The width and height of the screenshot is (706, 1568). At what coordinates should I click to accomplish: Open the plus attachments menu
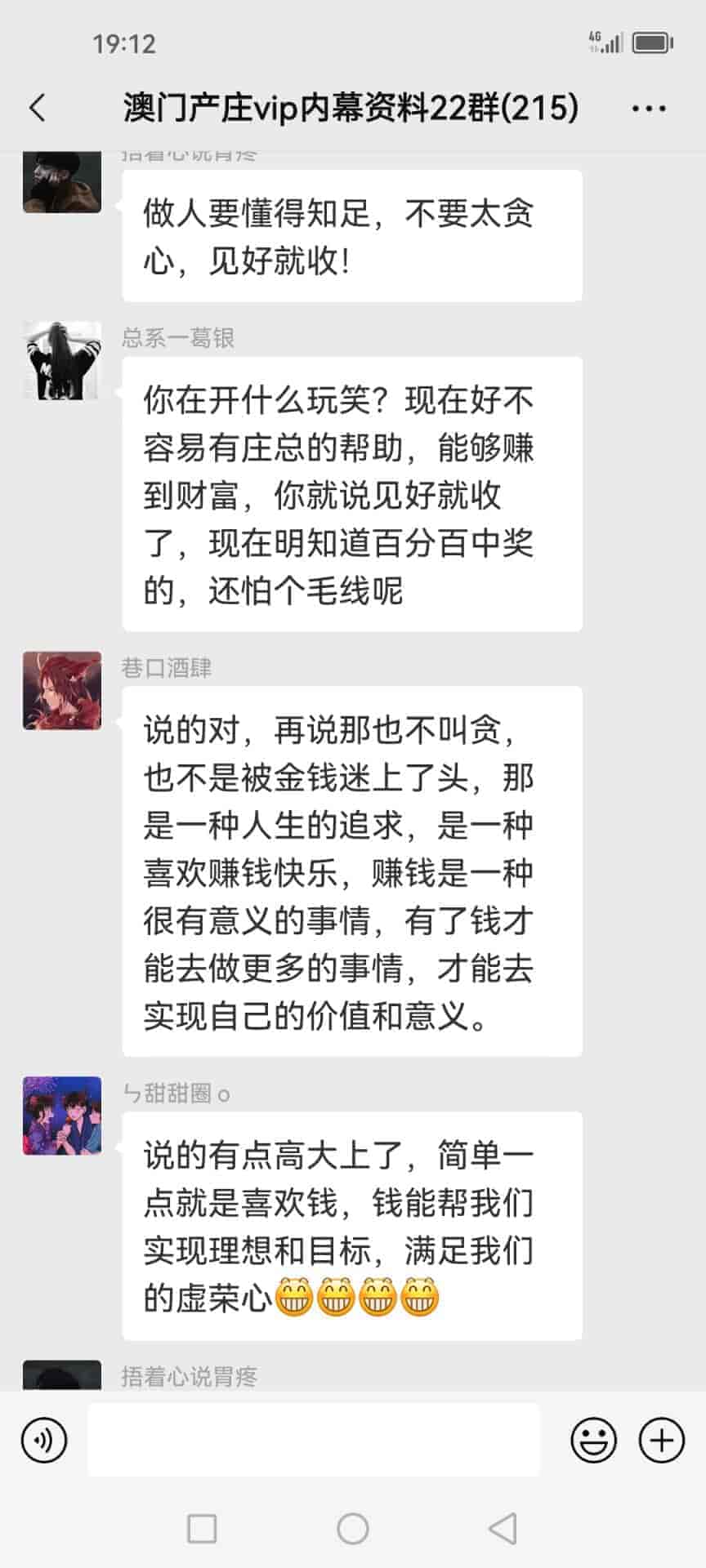pyautogui.click(x=661, y=1440)
